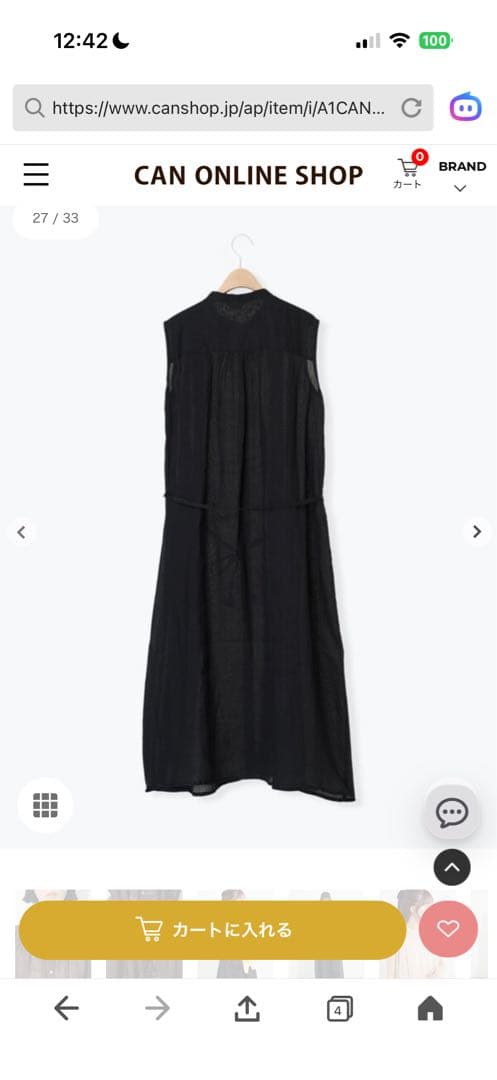Screen dimensions: 497x1080
Task: Go back in the browser
Action: click(66, 1009)
